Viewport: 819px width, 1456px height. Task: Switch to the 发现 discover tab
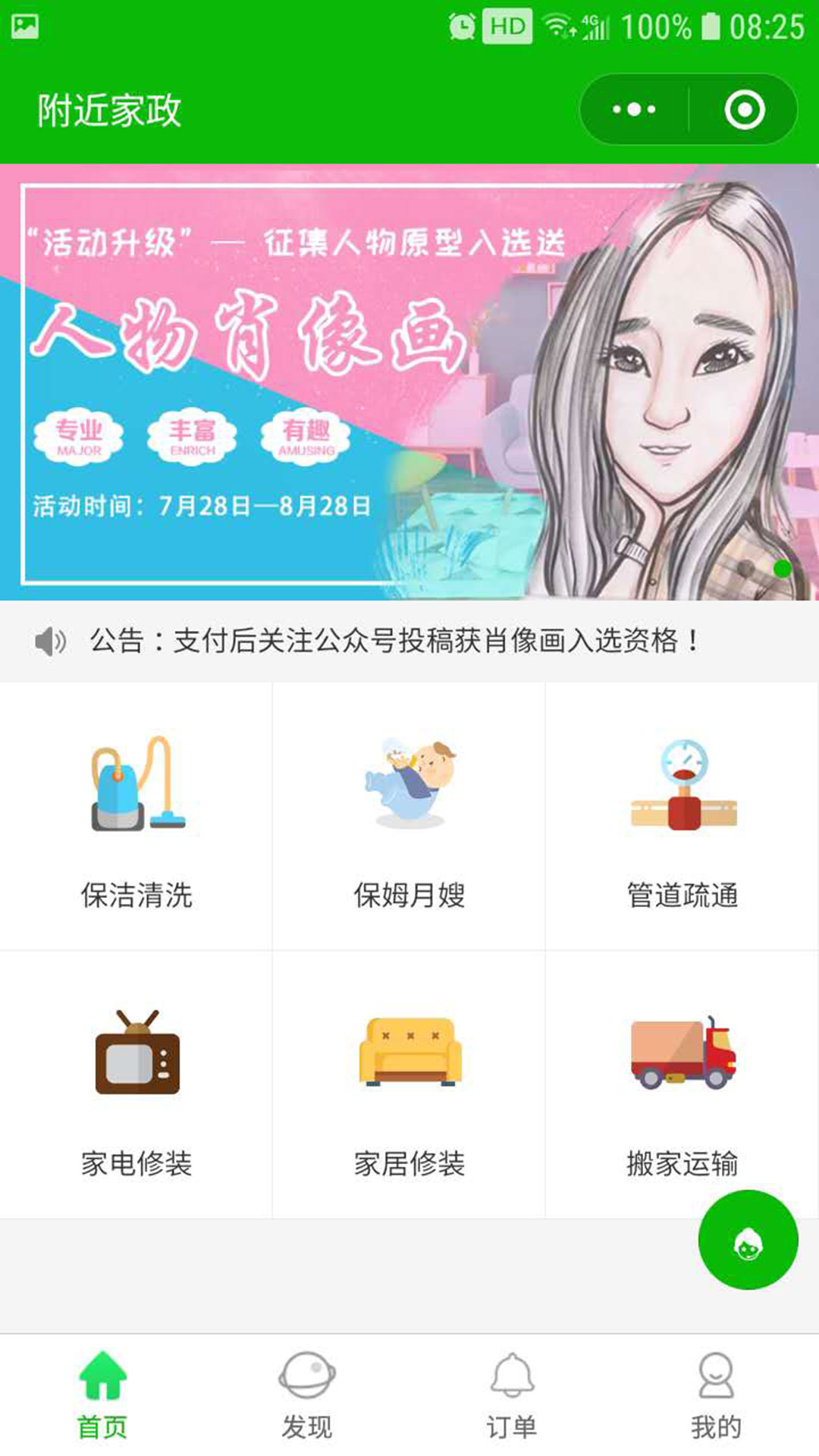point(307,1395)
